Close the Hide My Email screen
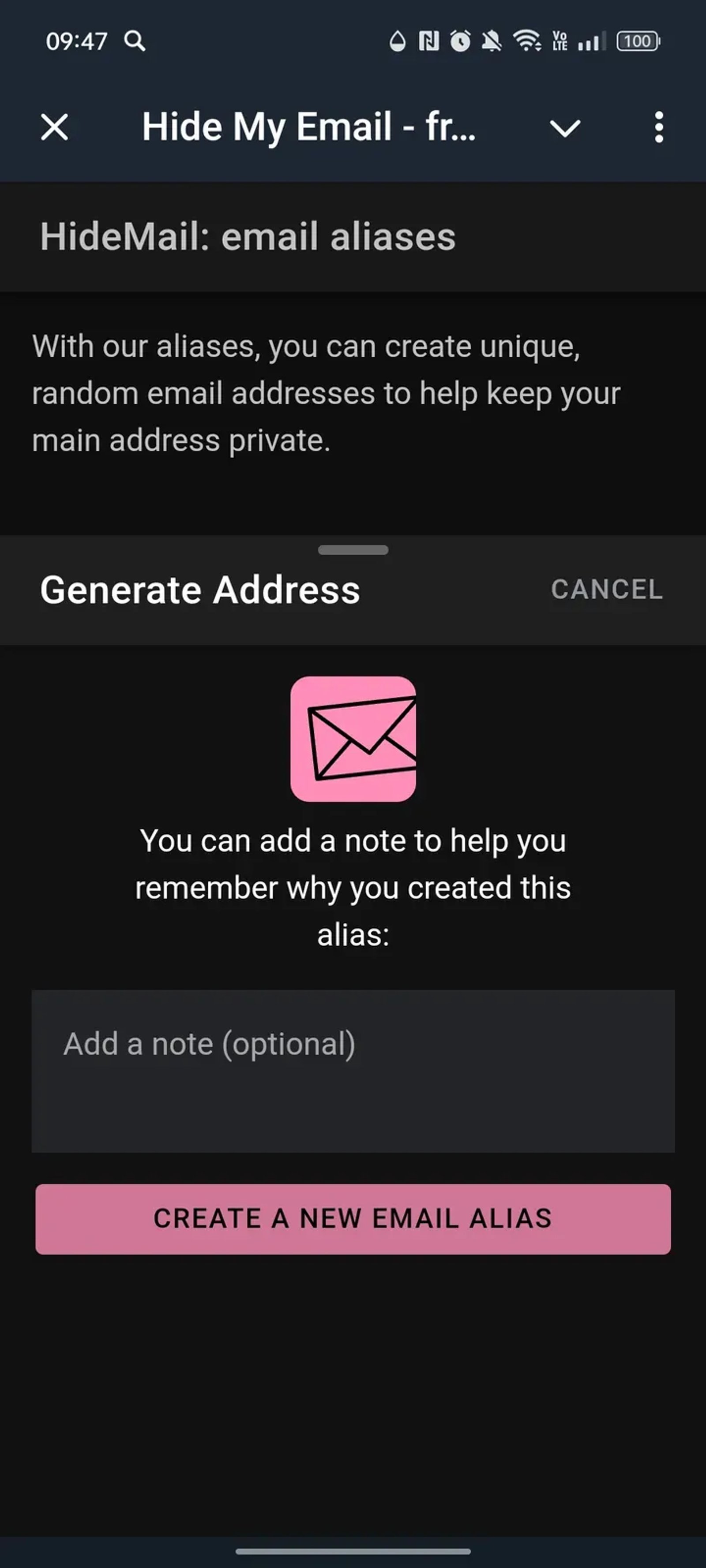The width and height of the screenshot is (706, 1568). pyautogui.click(x=53, y=127)
